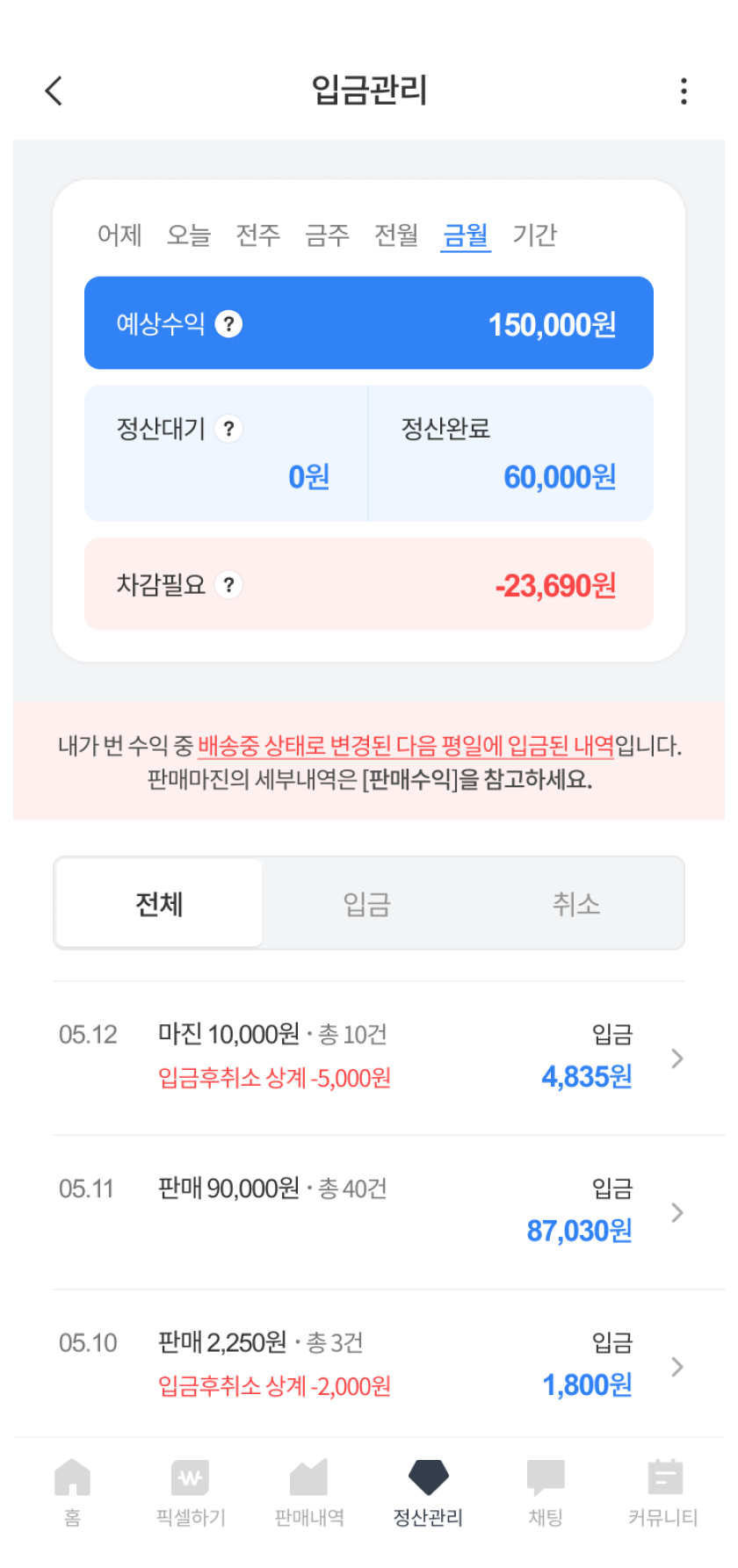This screenshot has height=1568, width=738.
Task: Switch the list to the 입금 segment
Action: pos(367,904)
